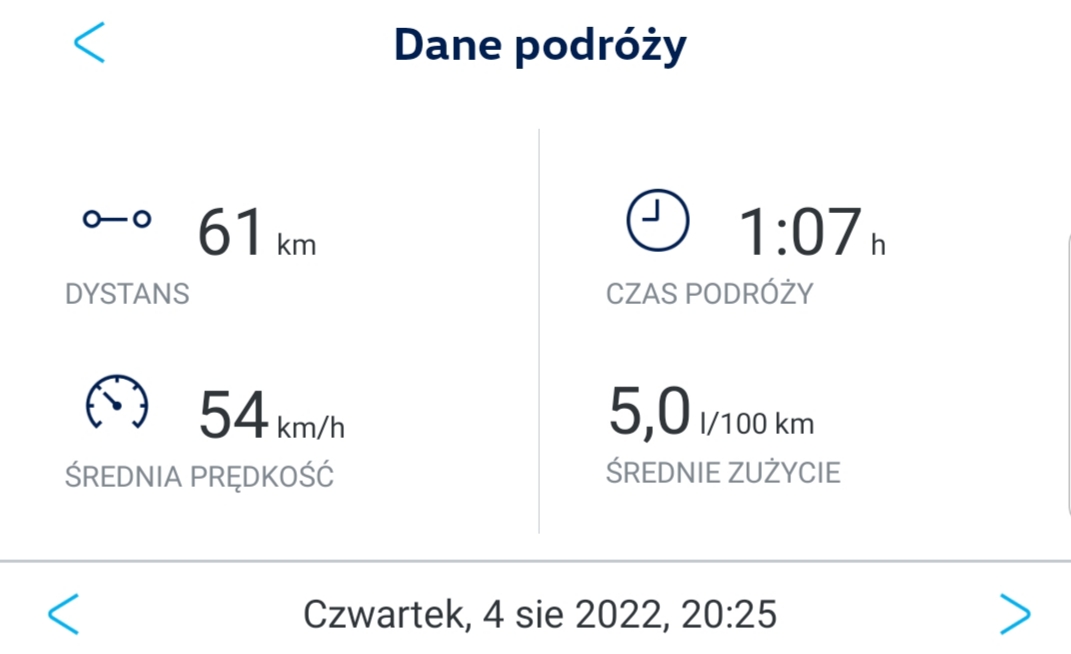Show the next trip after 4 sie 2022
This screenshot has width=1071, height=654.
pyautogui.click(x=1015, y=613)
